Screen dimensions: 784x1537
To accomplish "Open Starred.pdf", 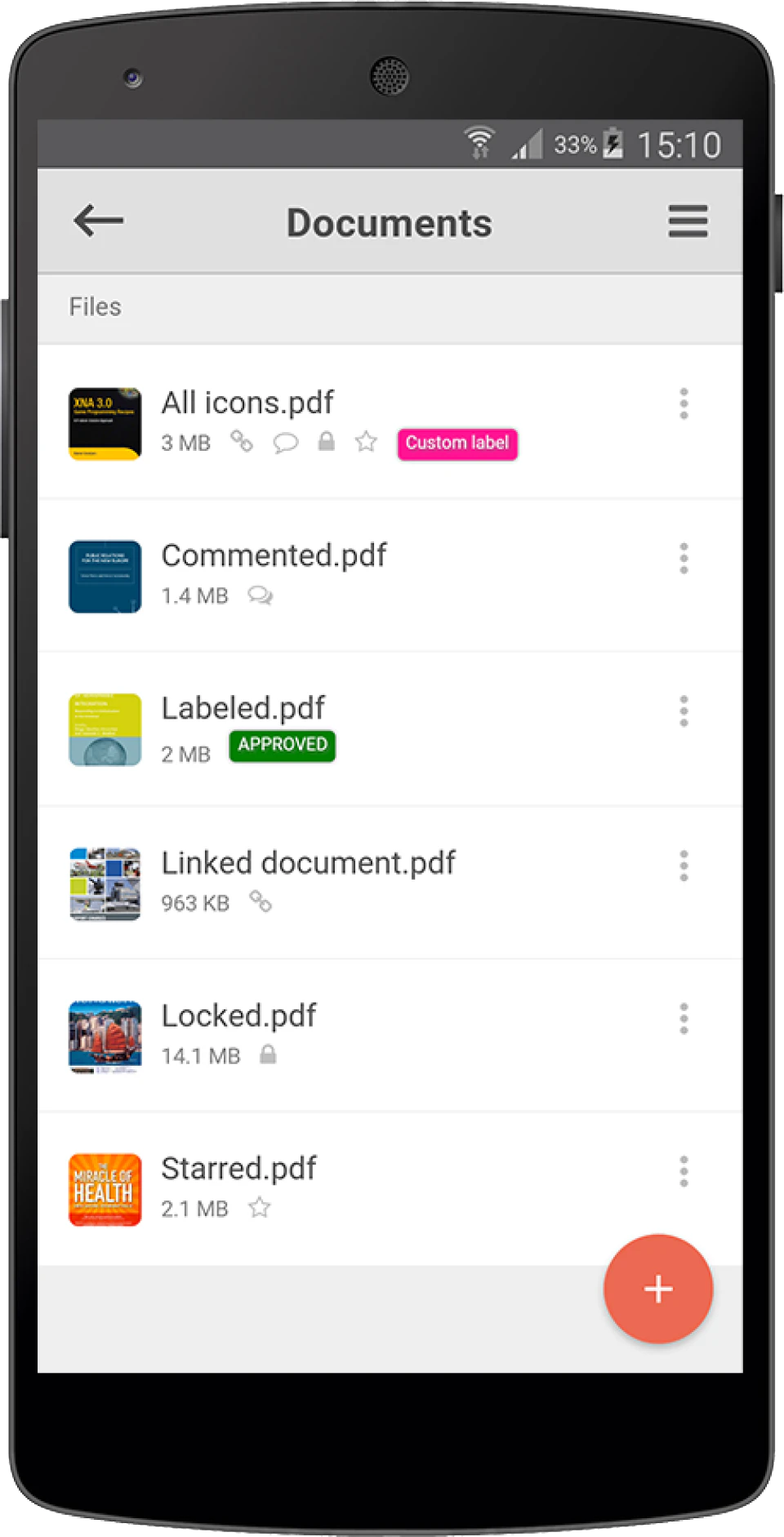I will (x=238, y=1169).
